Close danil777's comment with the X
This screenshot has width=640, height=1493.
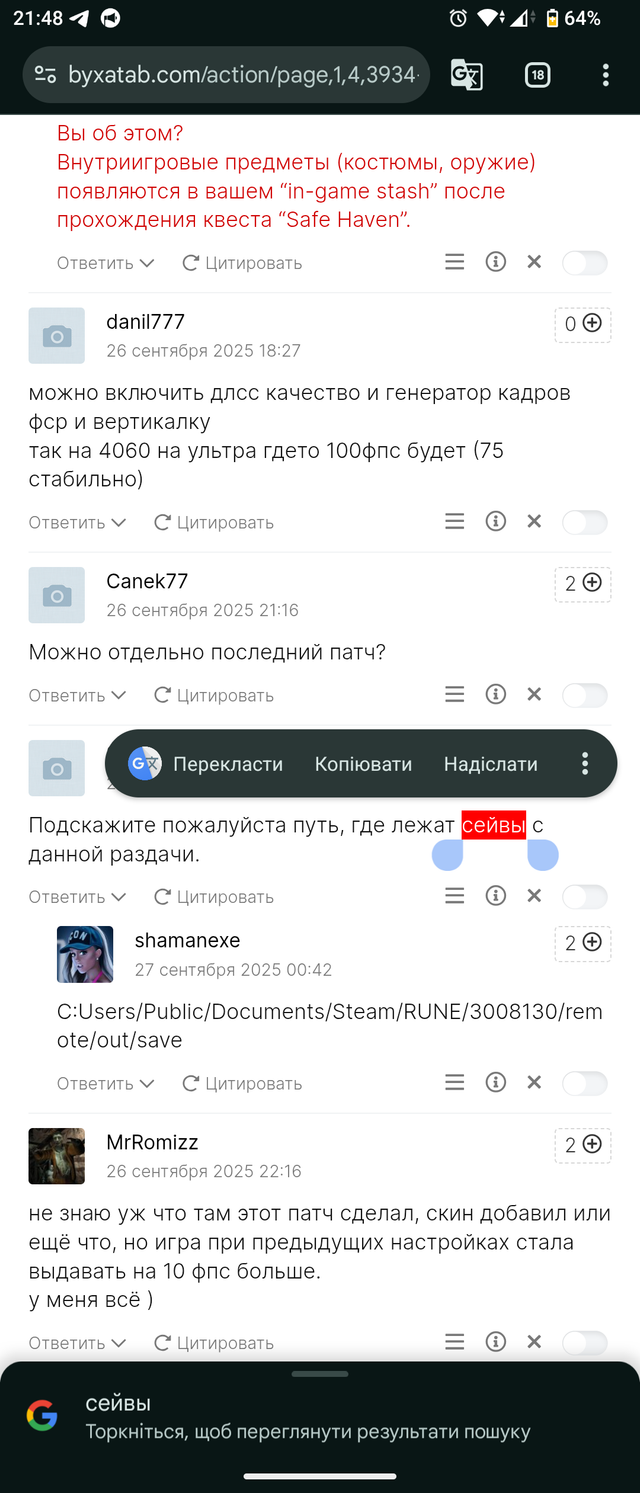click(534, 521)
